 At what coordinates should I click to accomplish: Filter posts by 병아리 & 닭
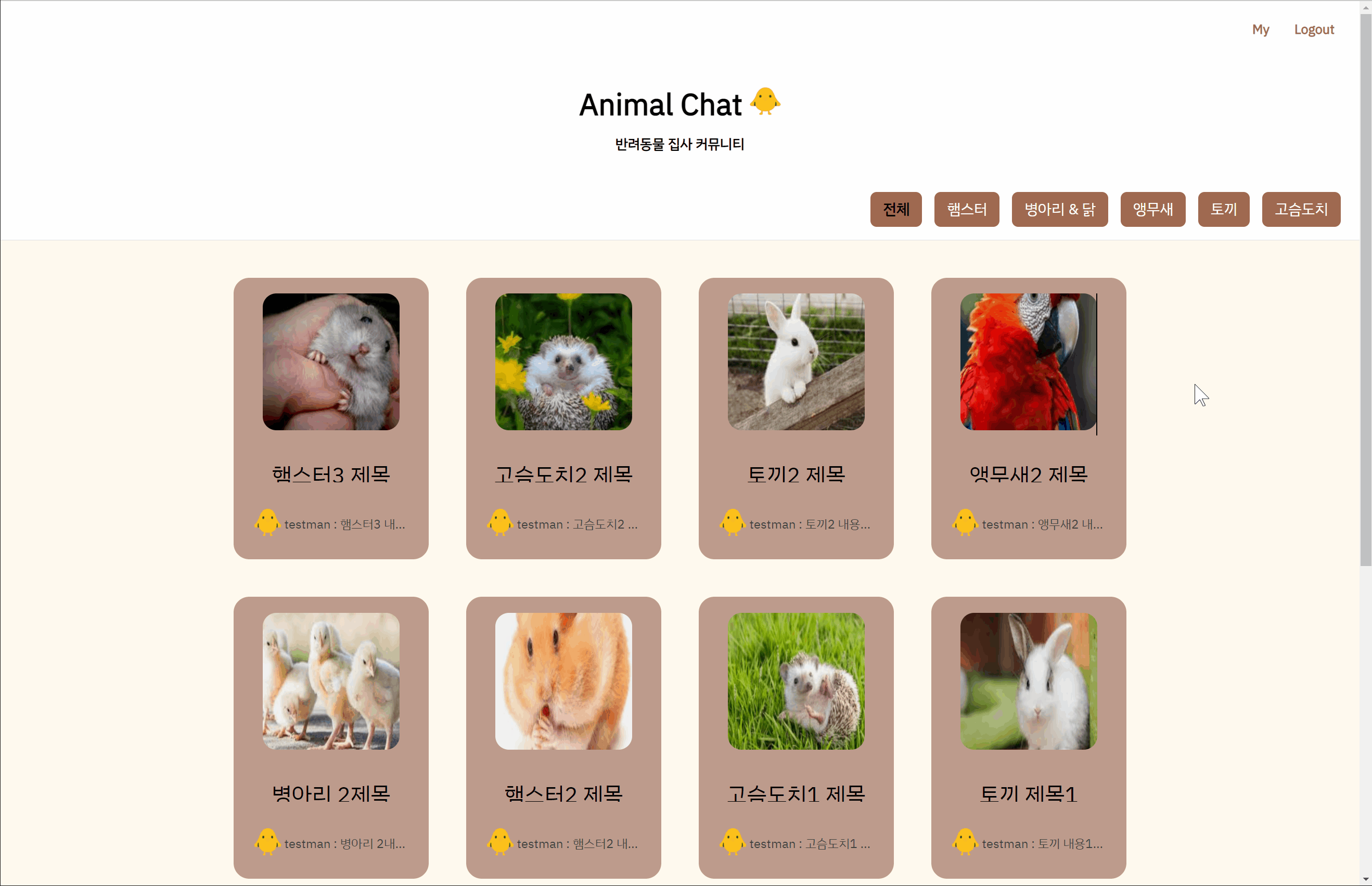tap(1059, 209)
